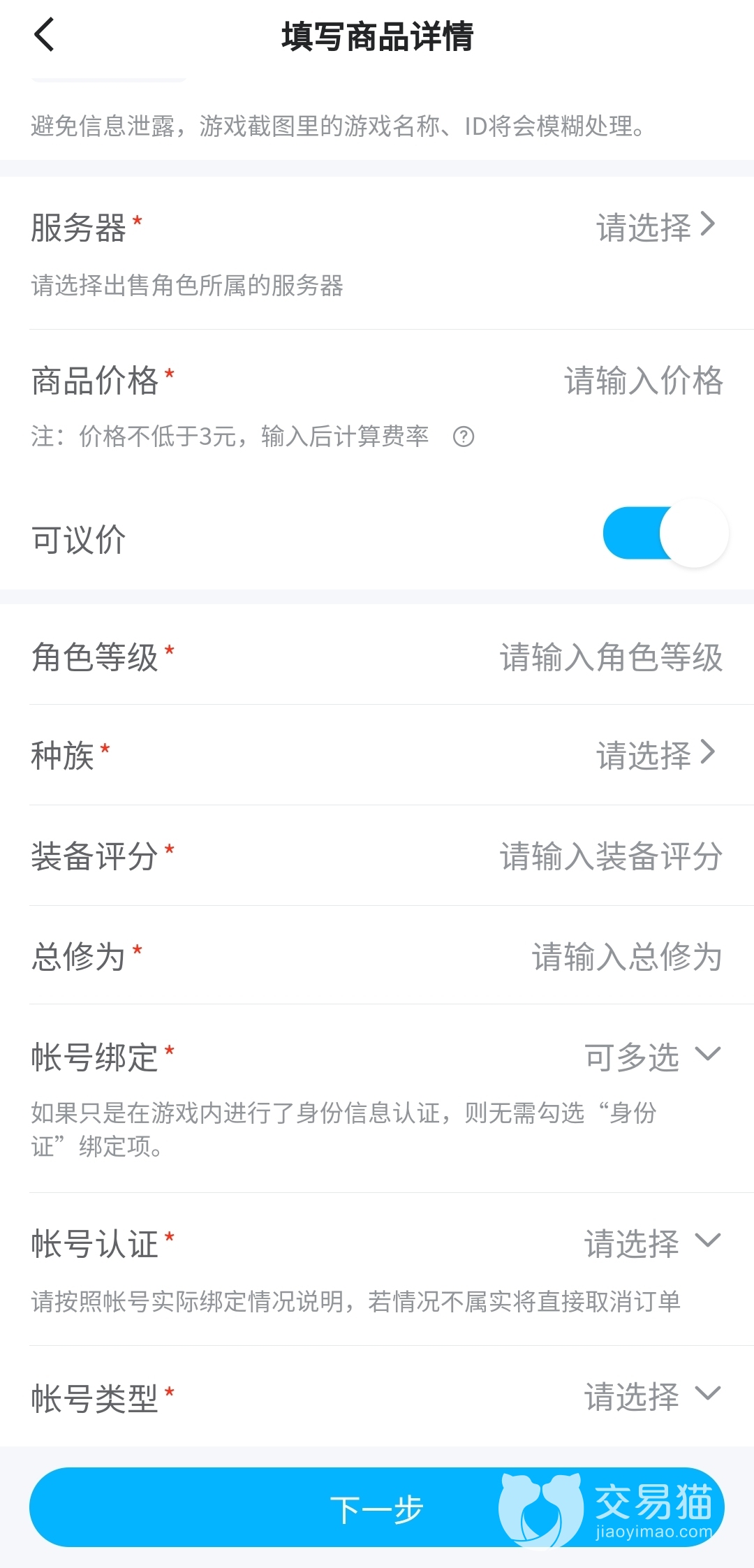
Task: Tap the 下一步 next step button
Action: (377, 1507)
